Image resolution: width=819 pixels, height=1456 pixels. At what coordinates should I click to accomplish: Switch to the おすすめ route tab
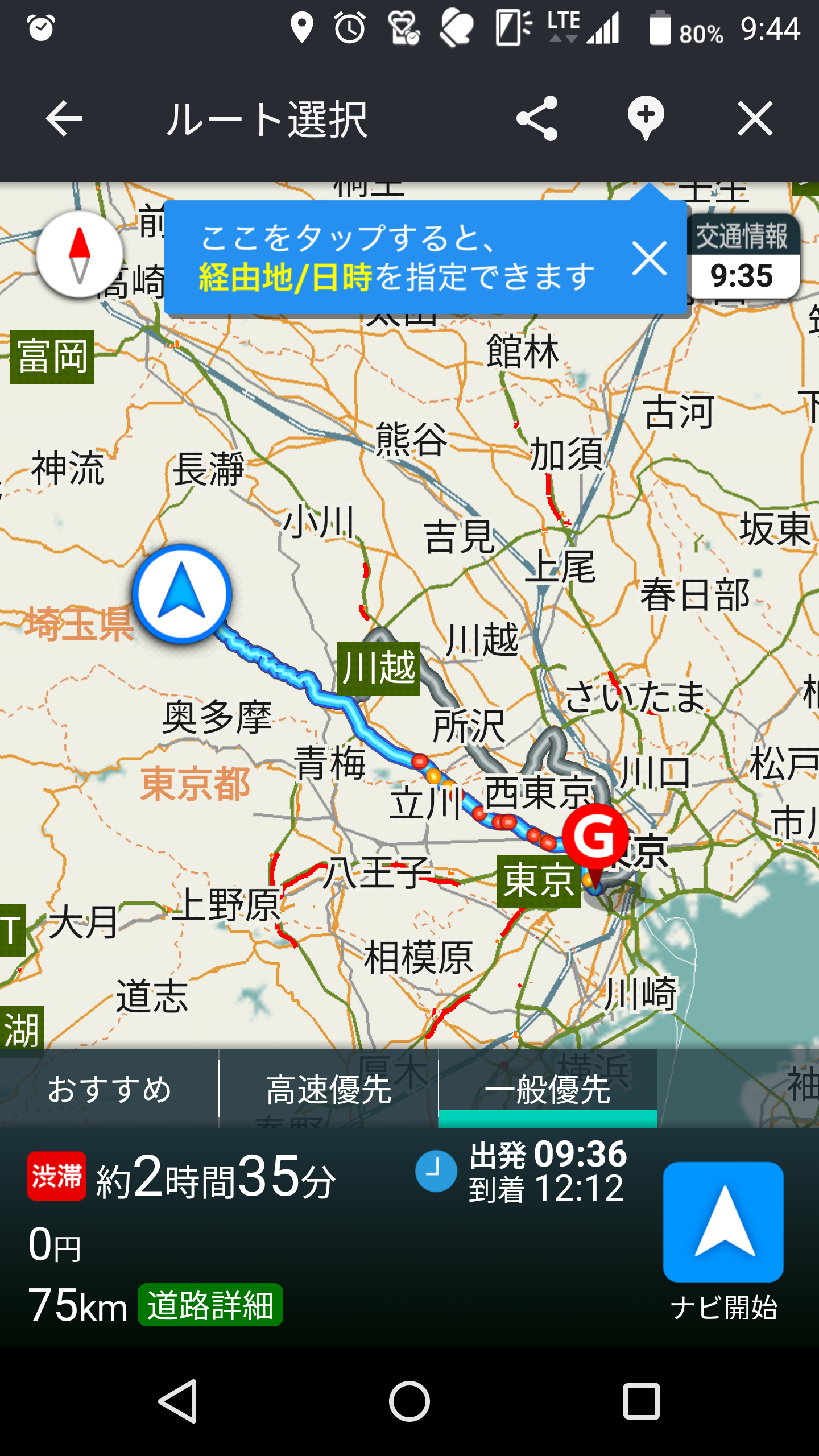tap(109, 1089)
